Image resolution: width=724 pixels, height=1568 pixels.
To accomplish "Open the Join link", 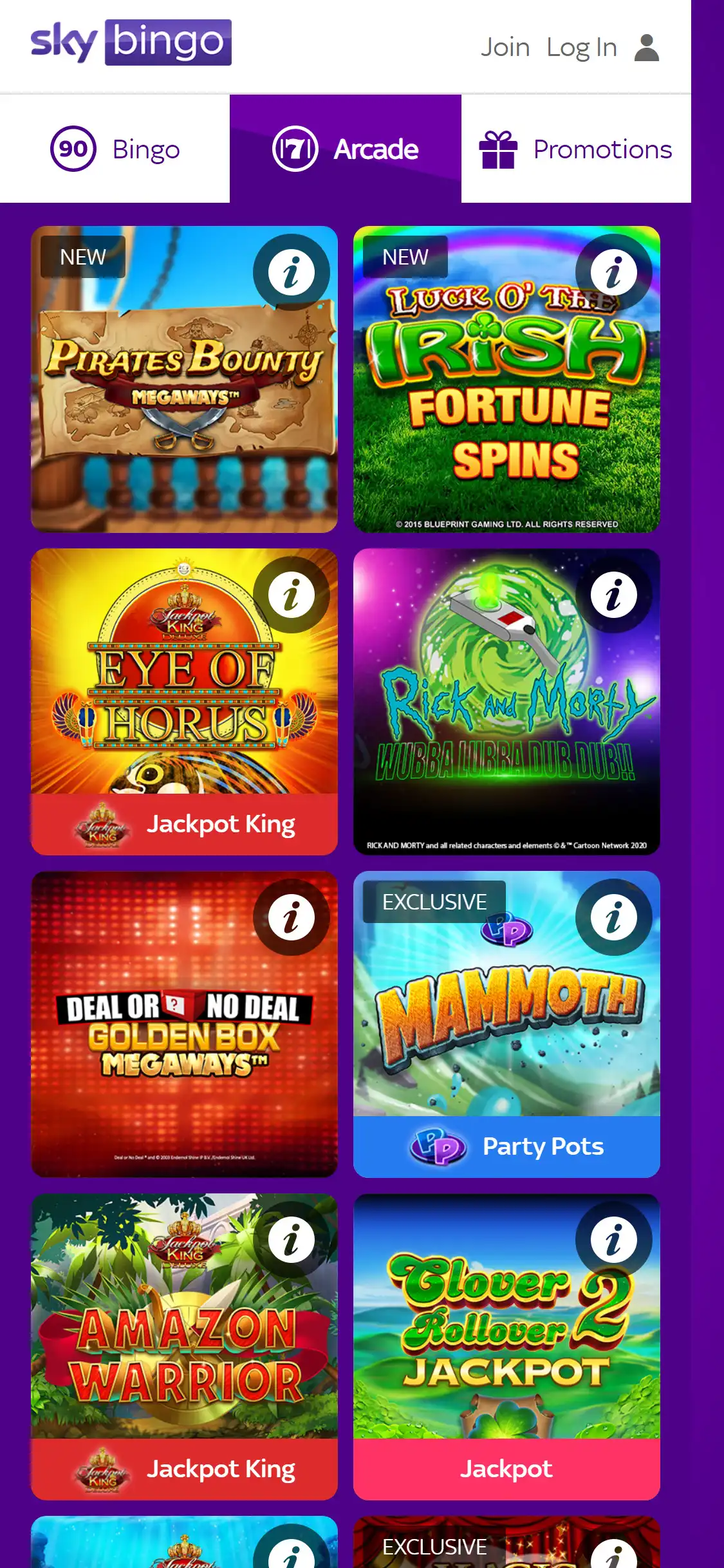I will (x=505, y=48).
